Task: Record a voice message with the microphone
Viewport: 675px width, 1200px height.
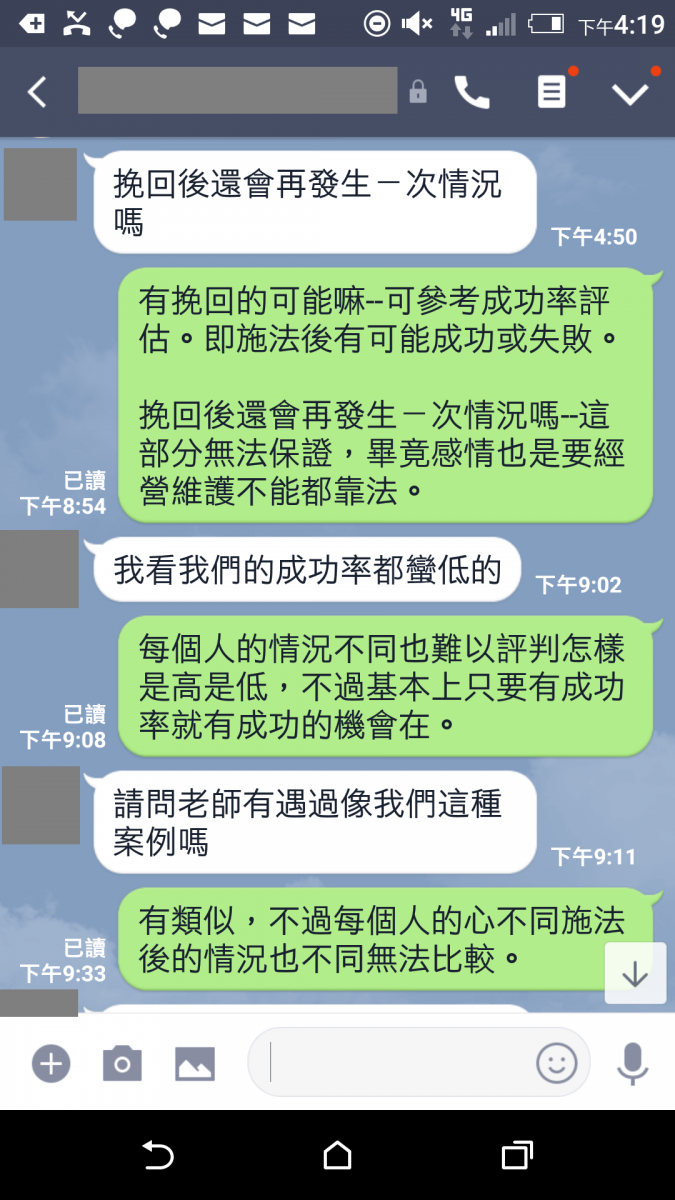Action: tap(632, 1063)
